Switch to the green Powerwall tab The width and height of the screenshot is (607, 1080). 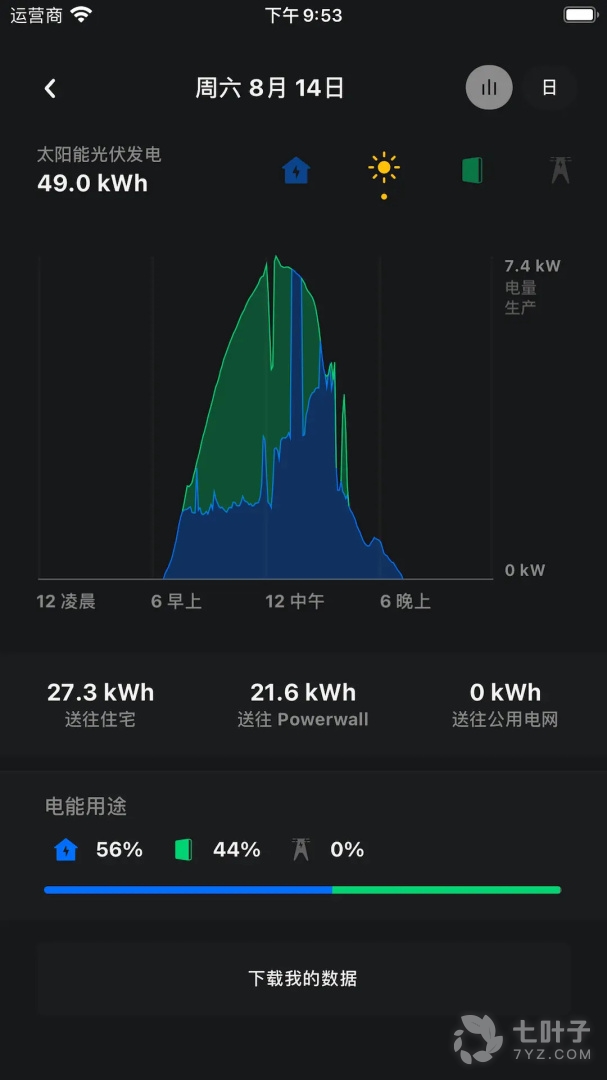pyautogui.click(x=472, y=171)
